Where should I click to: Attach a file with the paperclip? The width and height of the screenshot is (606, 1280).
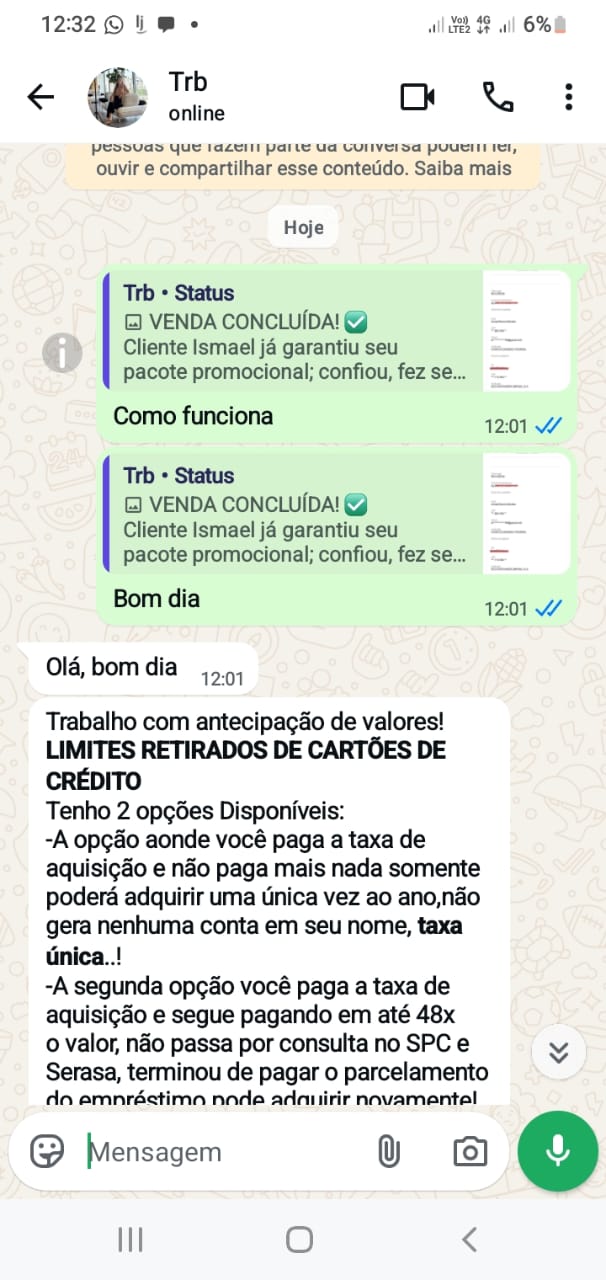click(x=388, y=1152)
